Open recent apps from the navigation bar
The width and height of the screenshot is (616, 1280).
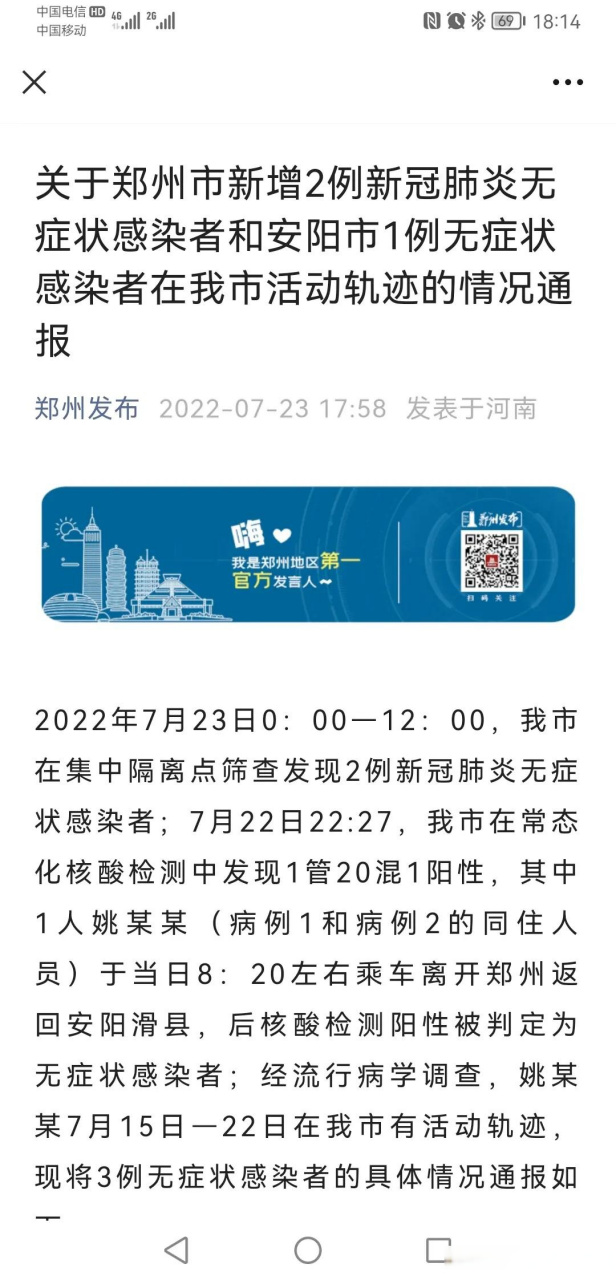pyautogui.click(x=438, y=1249)
